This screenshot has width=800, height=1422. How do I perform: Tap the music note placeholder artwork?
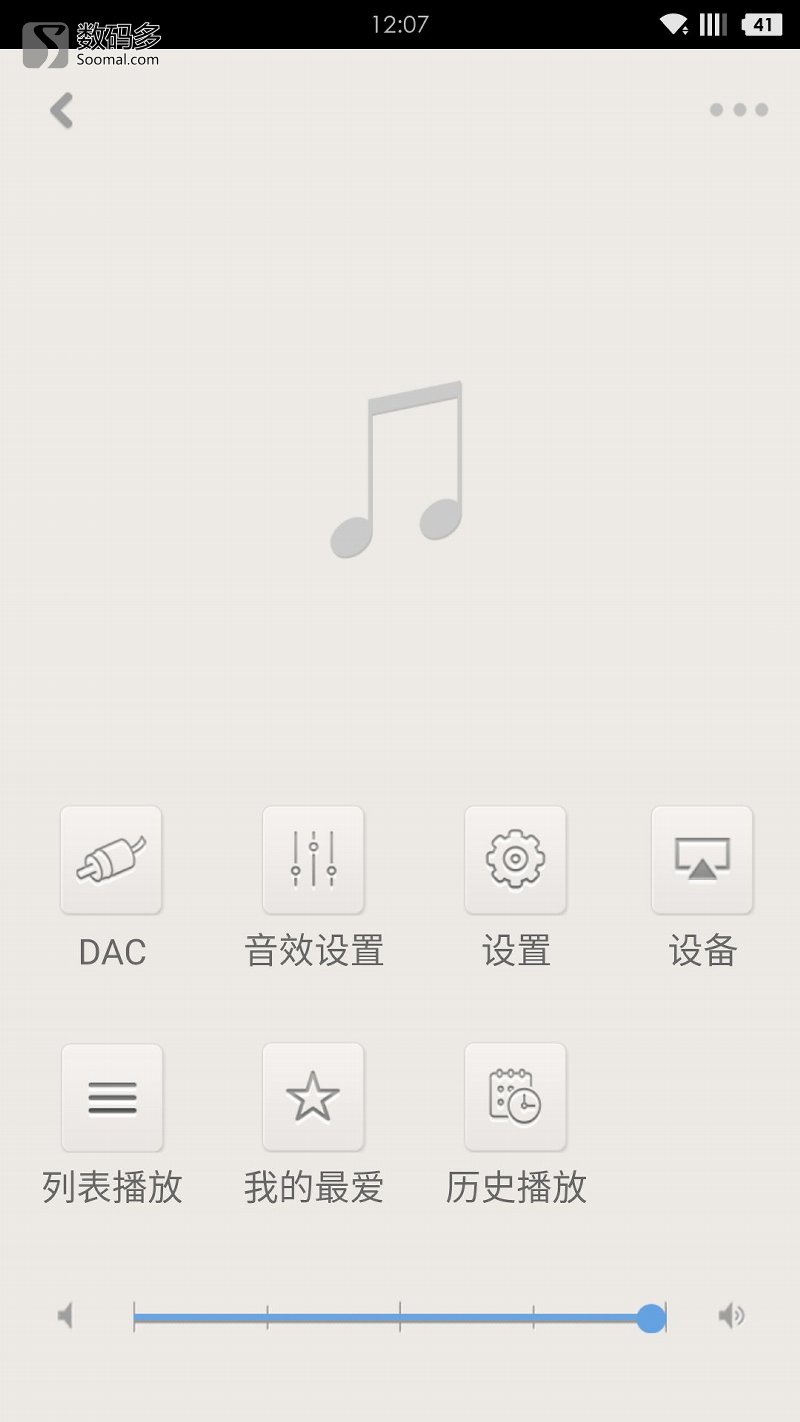pos(400,470)
